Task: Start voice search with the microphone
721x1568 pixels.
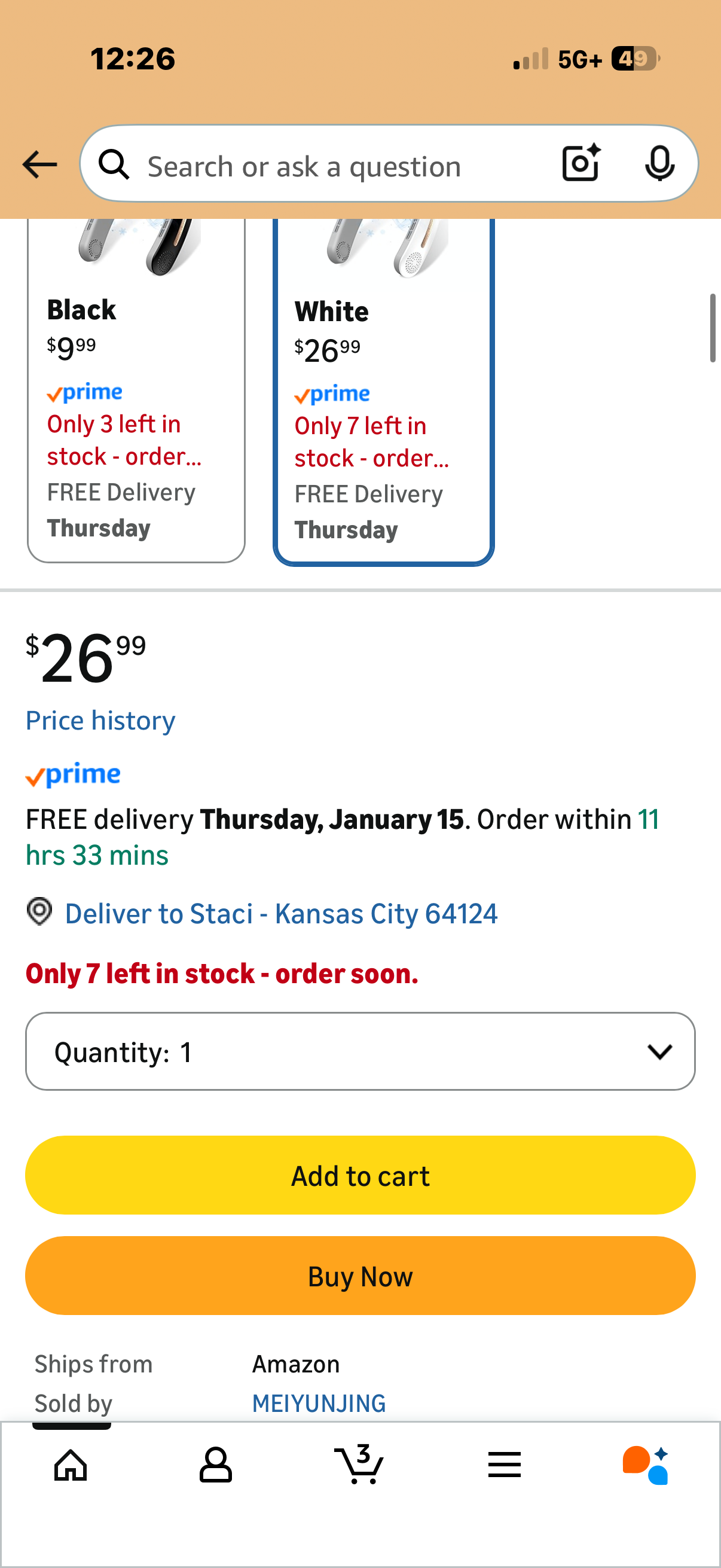Action: [x=659, y=163]
